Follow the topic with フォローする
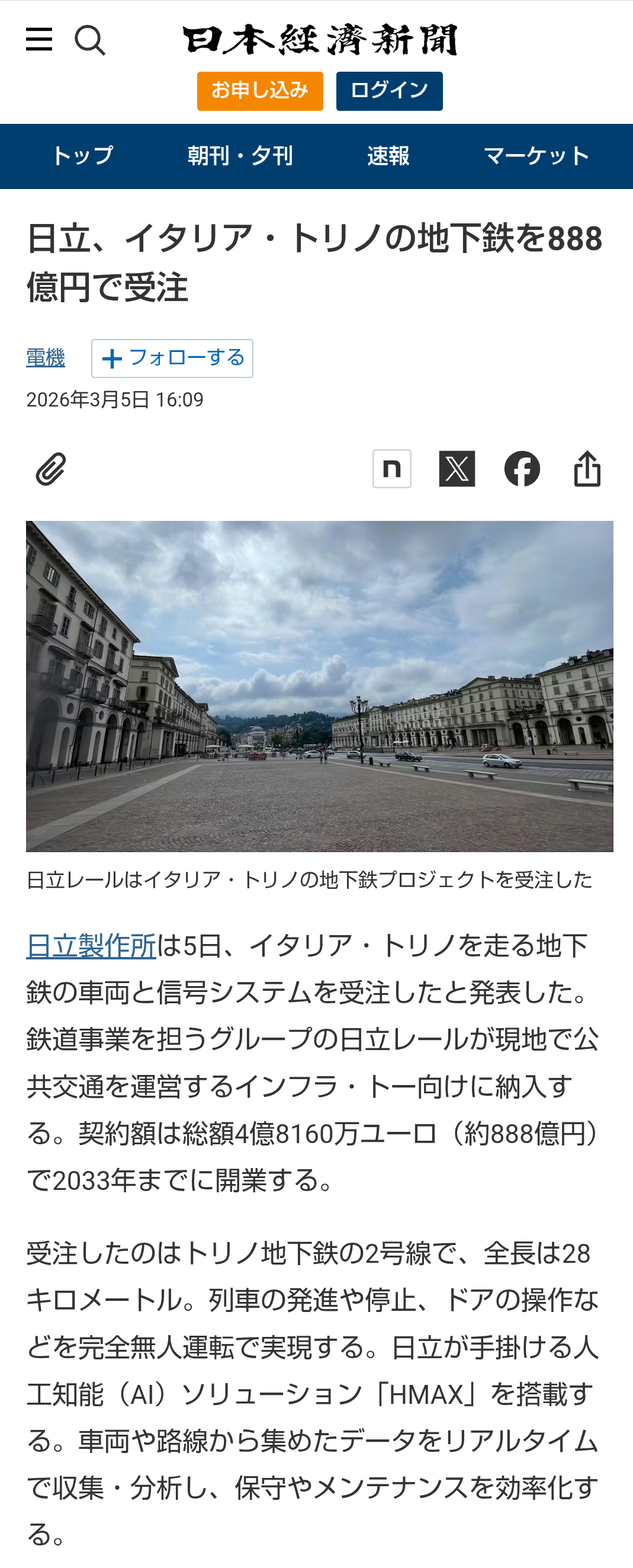 tap(172, 358)
